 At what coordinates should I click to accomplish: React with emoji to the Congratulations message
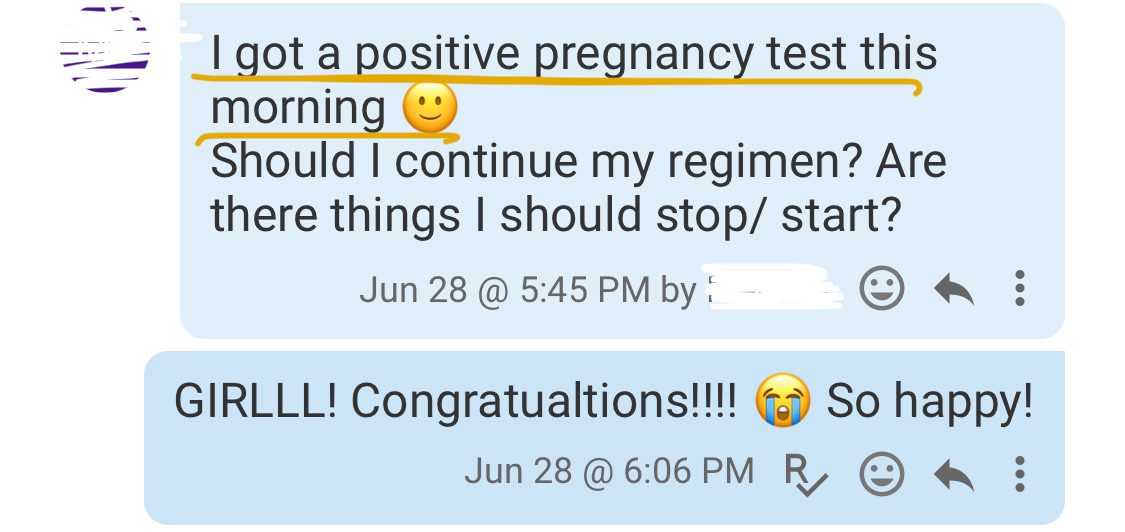click(x=882, y=472)
